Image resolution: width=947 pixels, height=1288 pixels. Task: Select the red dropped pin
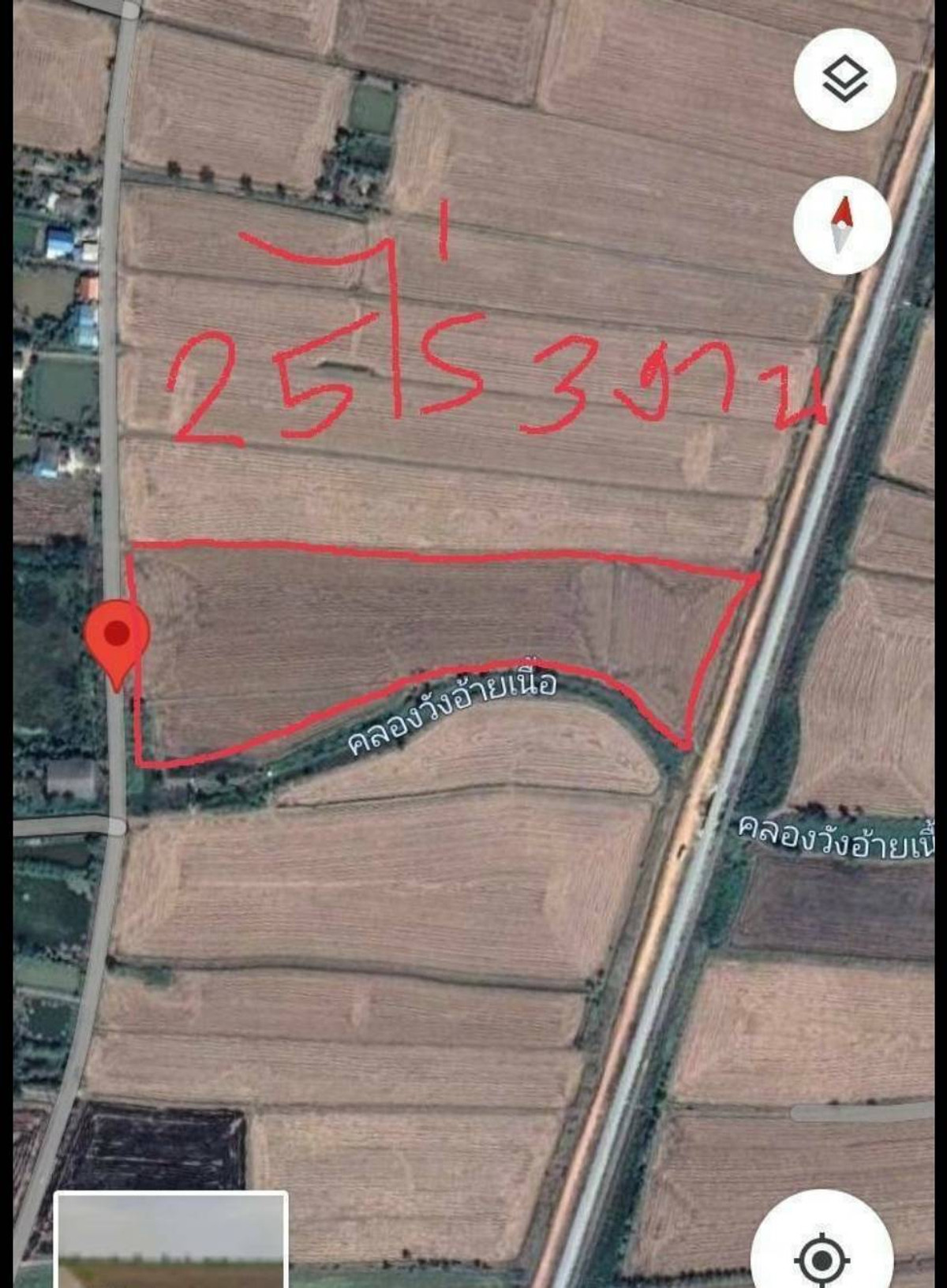[x=117, y=636]
